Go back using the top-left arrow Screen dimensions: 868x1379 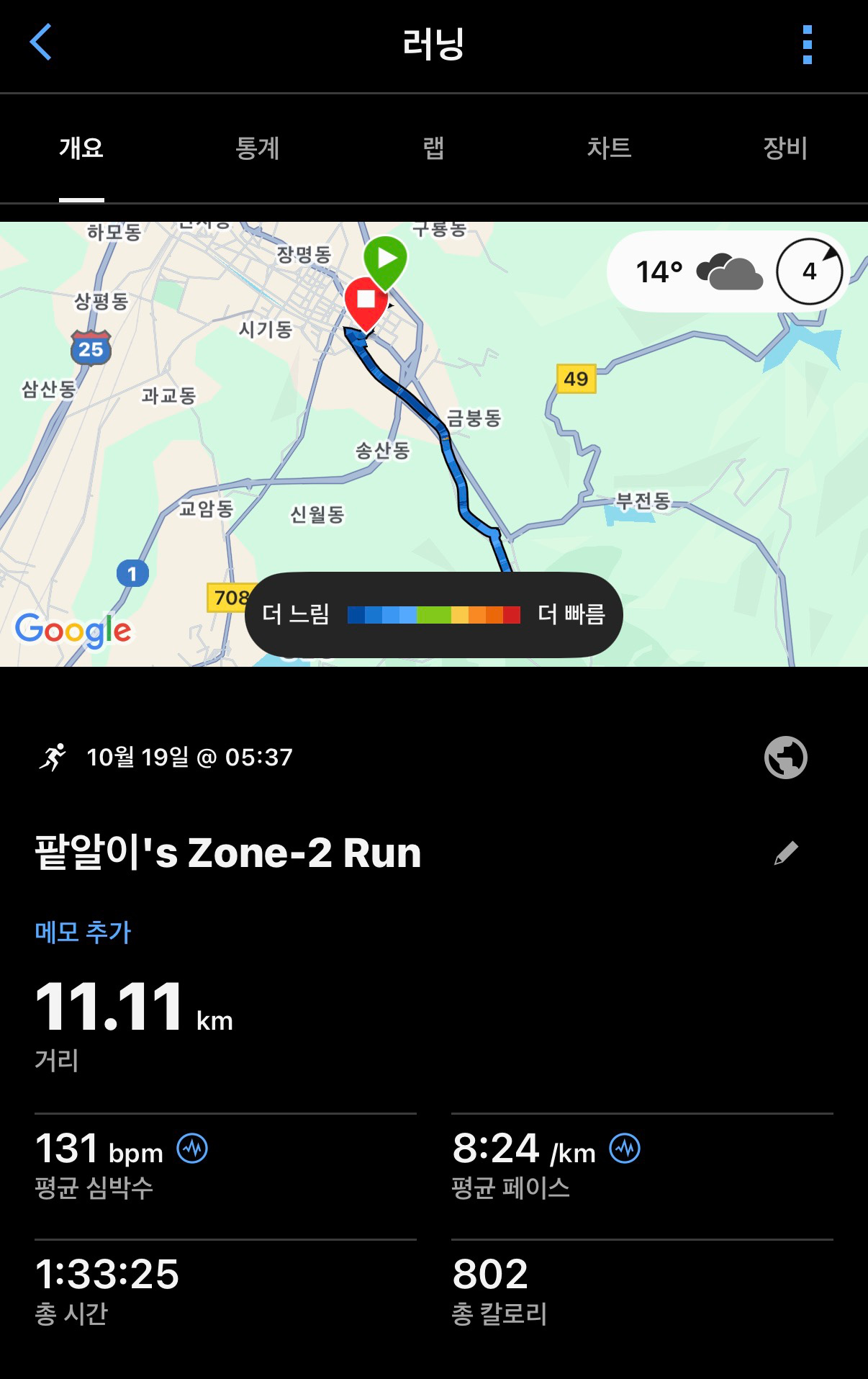(41, 42)
